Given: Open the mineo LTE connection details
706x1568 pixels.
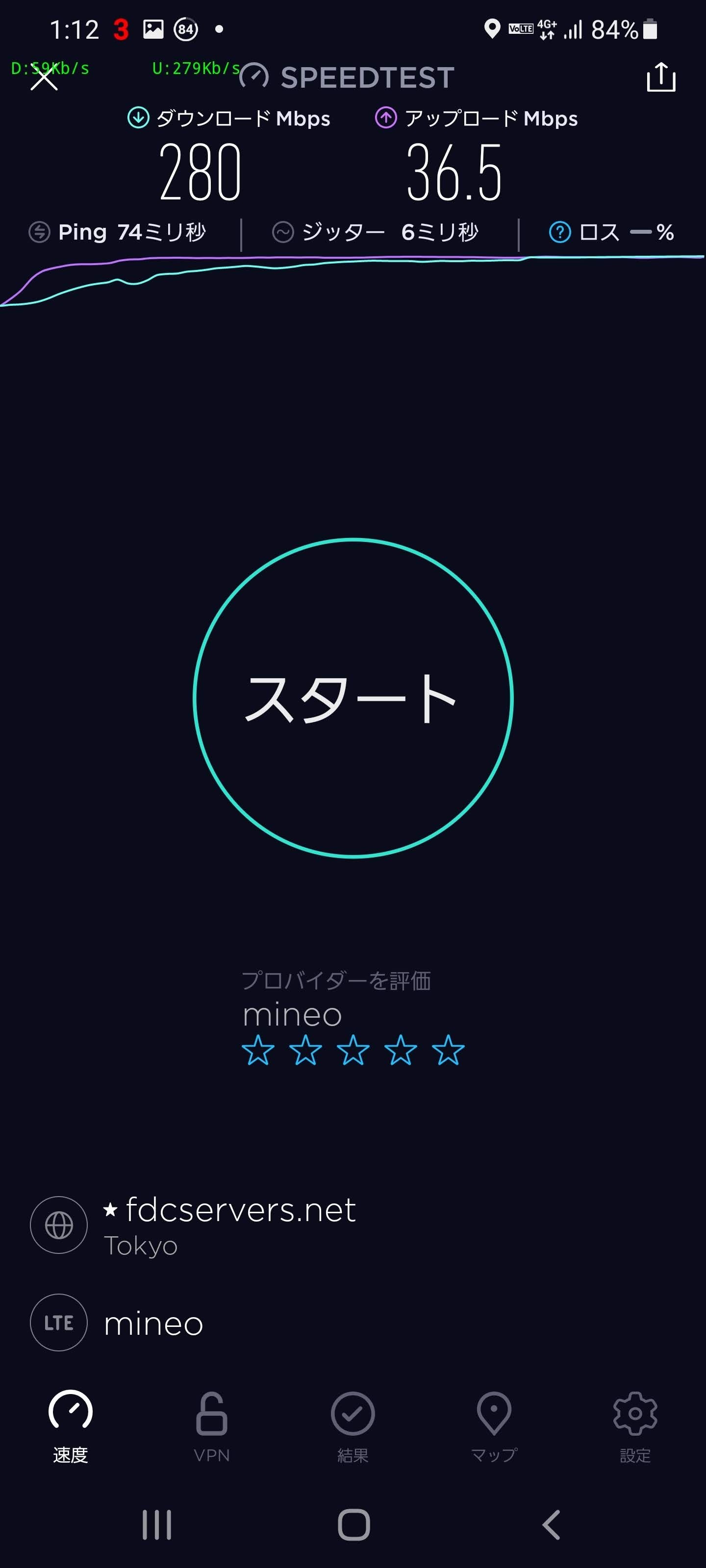Looking at the screenshot, I should tap(152, 1322).
